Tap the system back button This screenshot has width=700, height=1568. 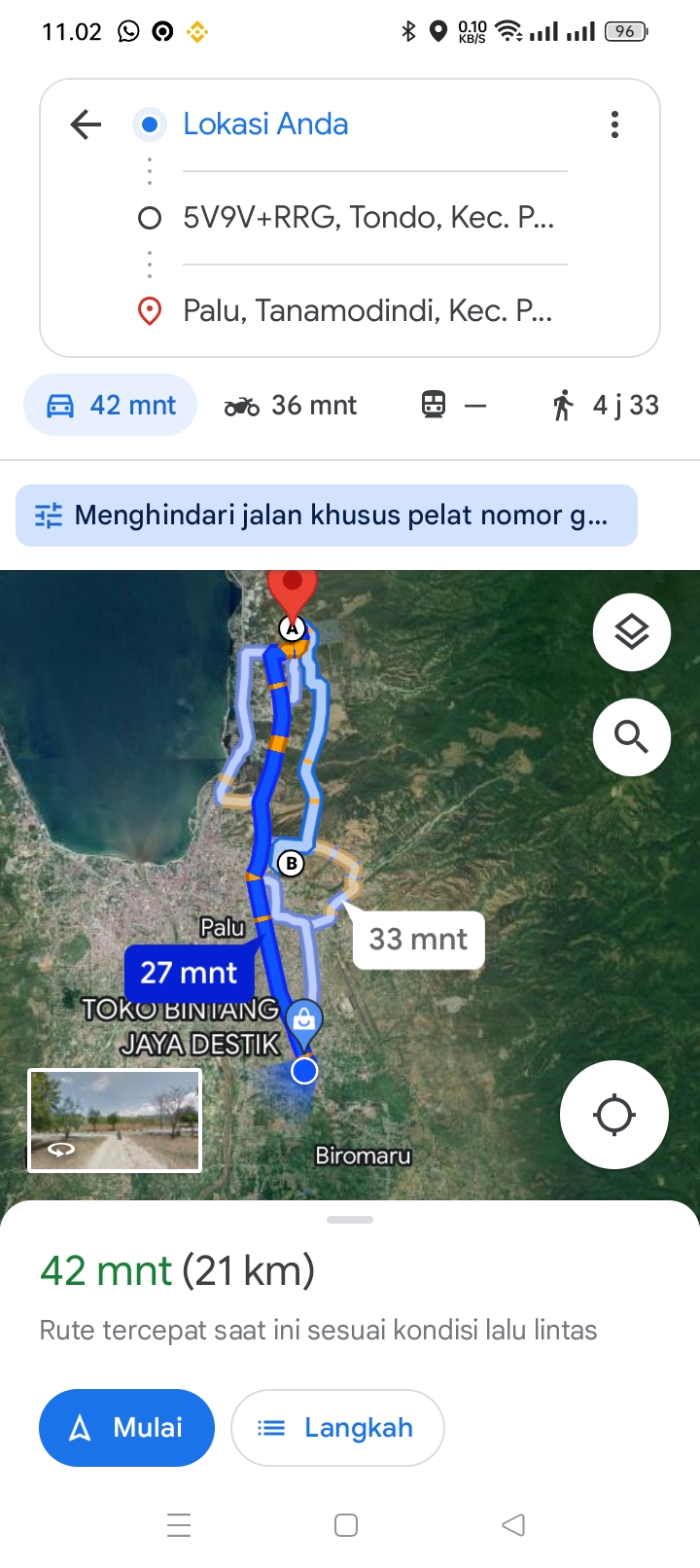tap(513, 1525)
